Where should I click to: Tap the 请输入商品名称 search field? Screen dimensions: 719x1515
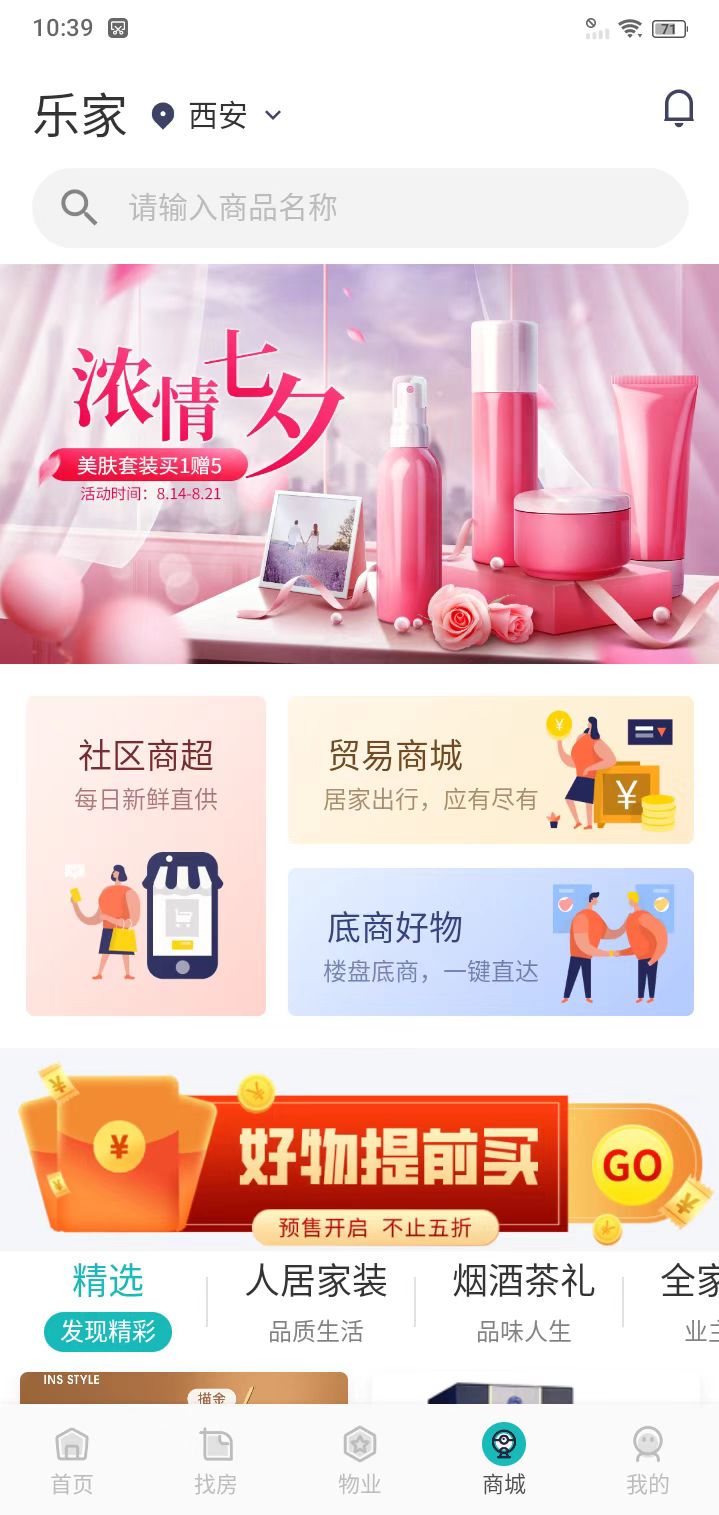(360, 208)
